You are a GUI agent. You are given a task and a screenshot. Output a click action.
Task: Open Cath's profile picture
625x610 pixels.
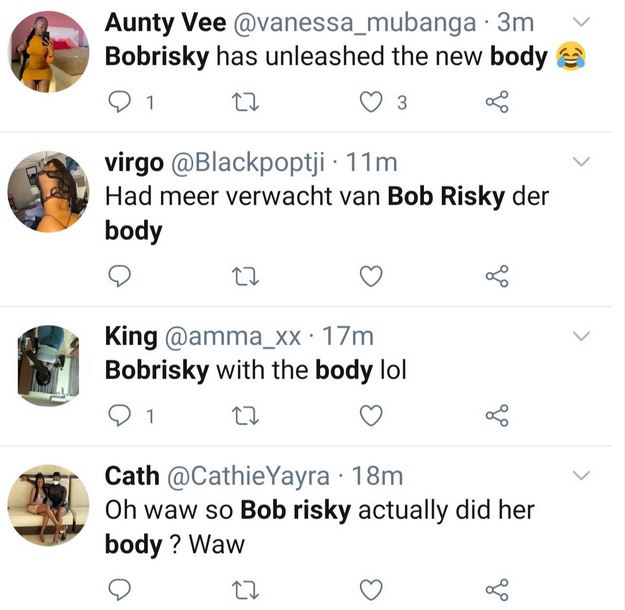(x=48, y=504)
